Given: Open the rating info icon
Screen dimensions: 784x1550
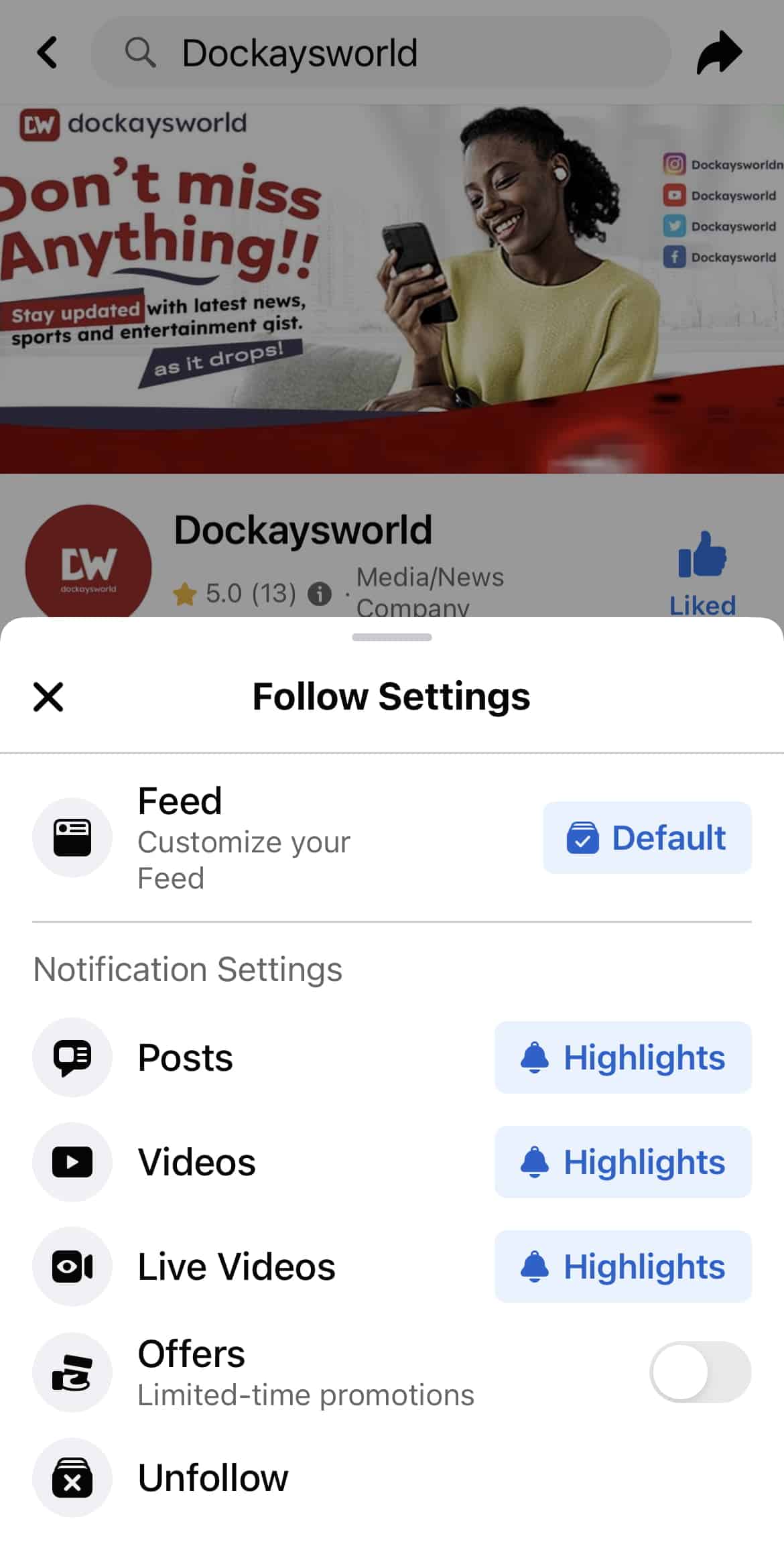Looking at the screenshot, I should click(x=320, y=594).
